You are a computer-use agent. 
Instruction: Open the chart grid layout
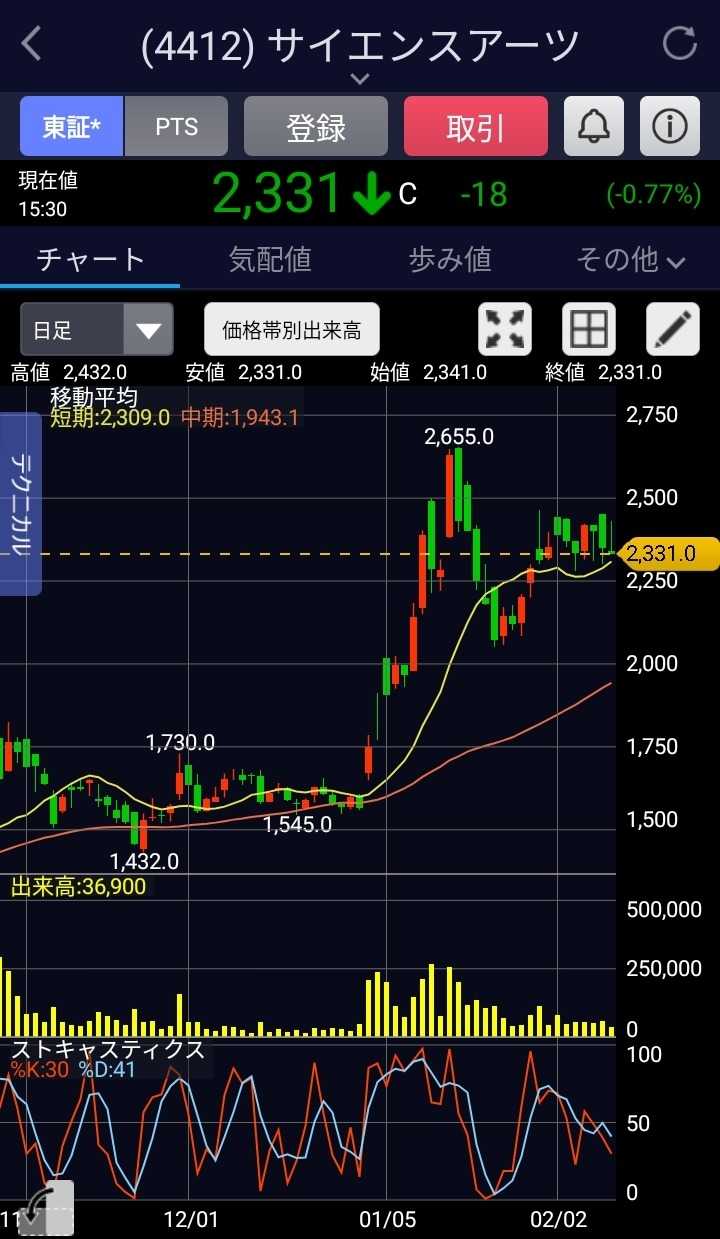point(589,330)
